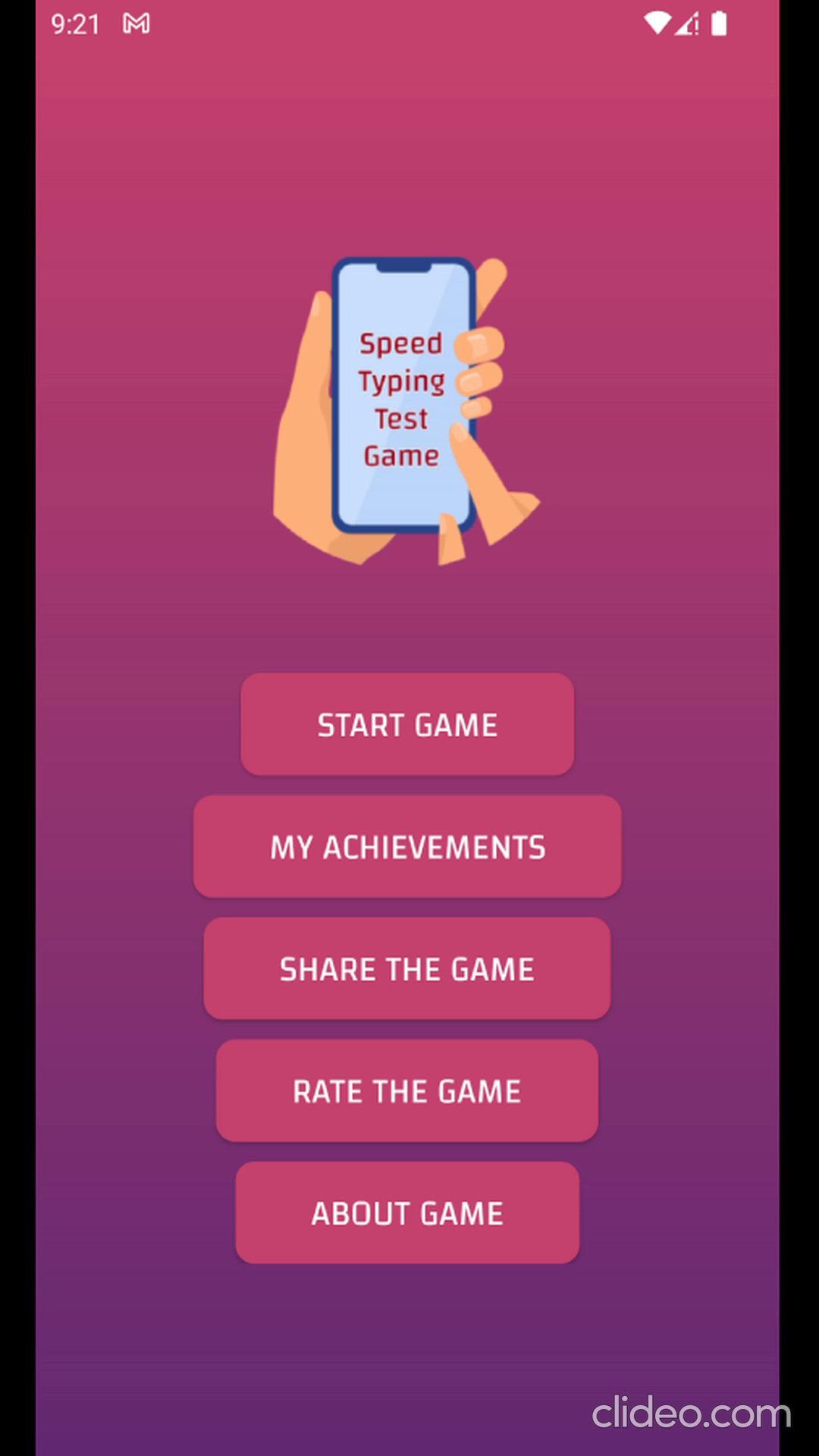The width and height of the screenshot is (819, 1456).
Task: Tap the clock showing 9:21
Action: tap(76, 25)
